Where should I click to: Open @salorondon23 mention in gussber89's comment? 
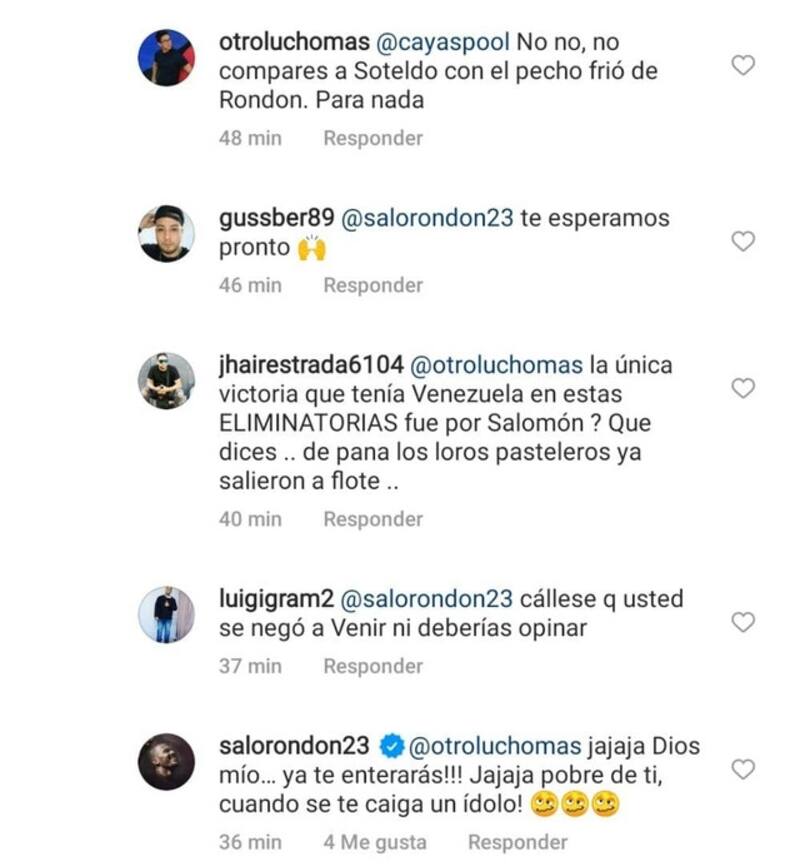pos(429,218)
